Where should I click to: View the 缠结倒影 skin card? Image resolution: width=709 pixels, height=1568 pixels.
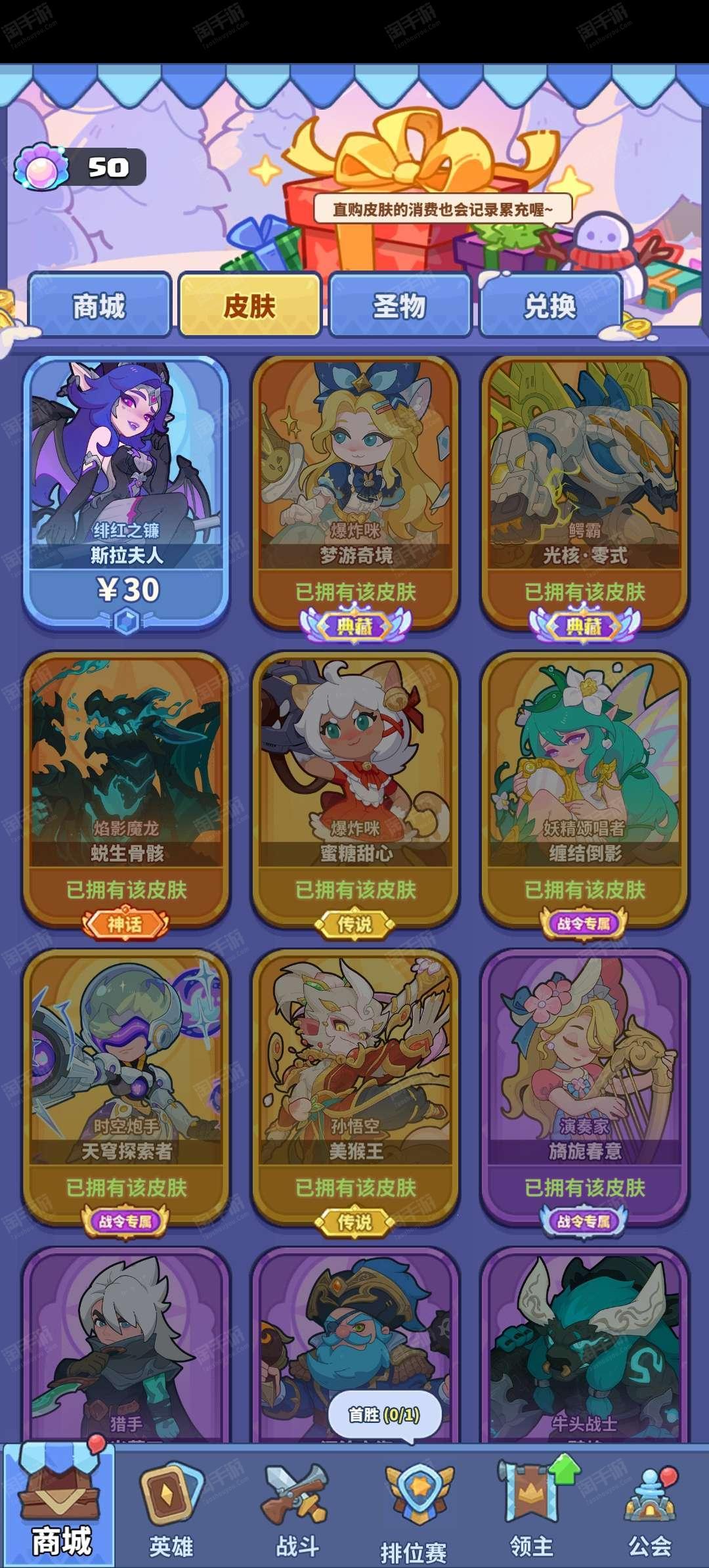pos(584,788)
